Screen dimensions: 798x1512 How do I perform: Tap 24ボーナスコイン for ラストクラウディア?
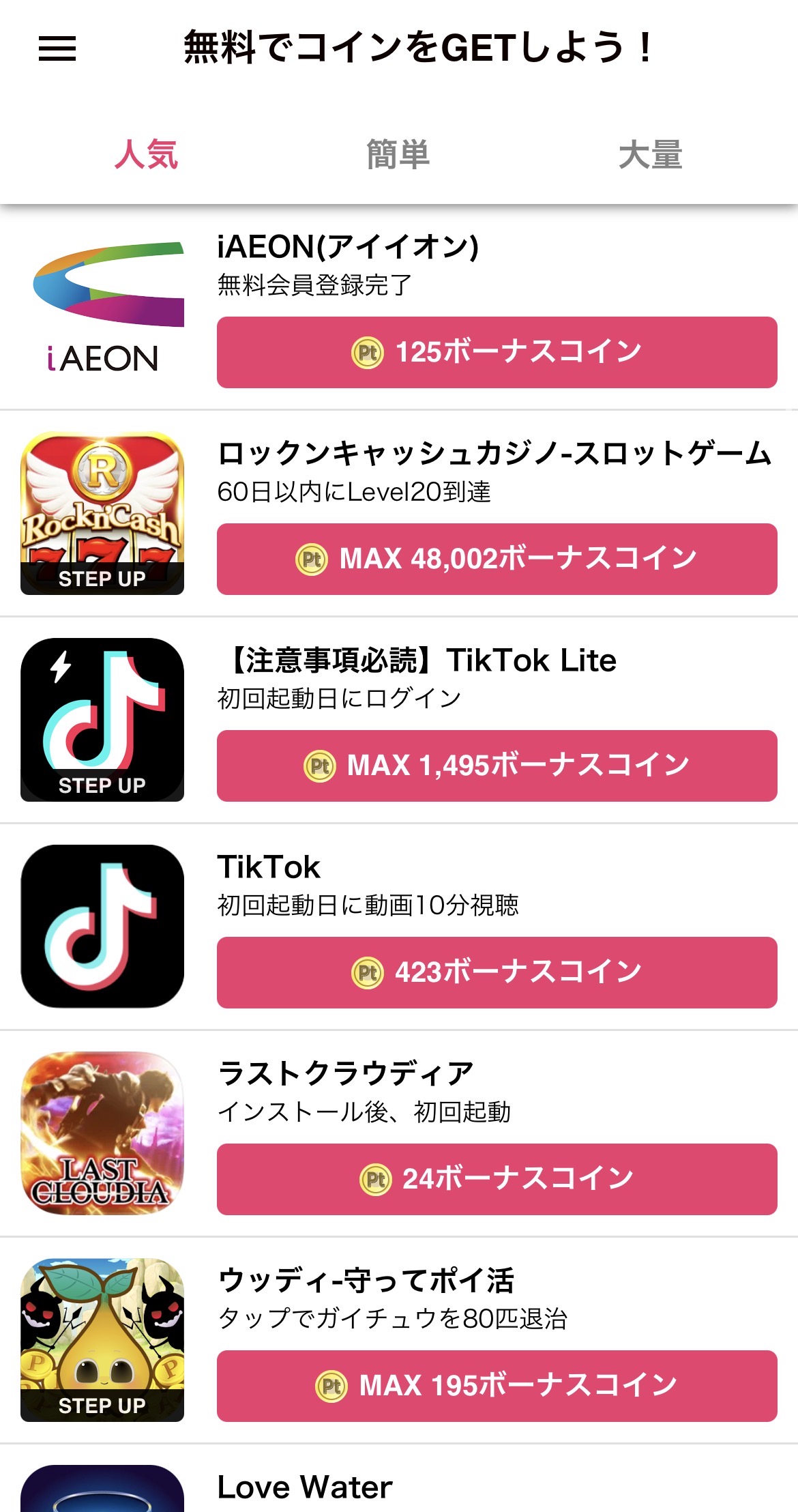click(x=497, y=1179)
